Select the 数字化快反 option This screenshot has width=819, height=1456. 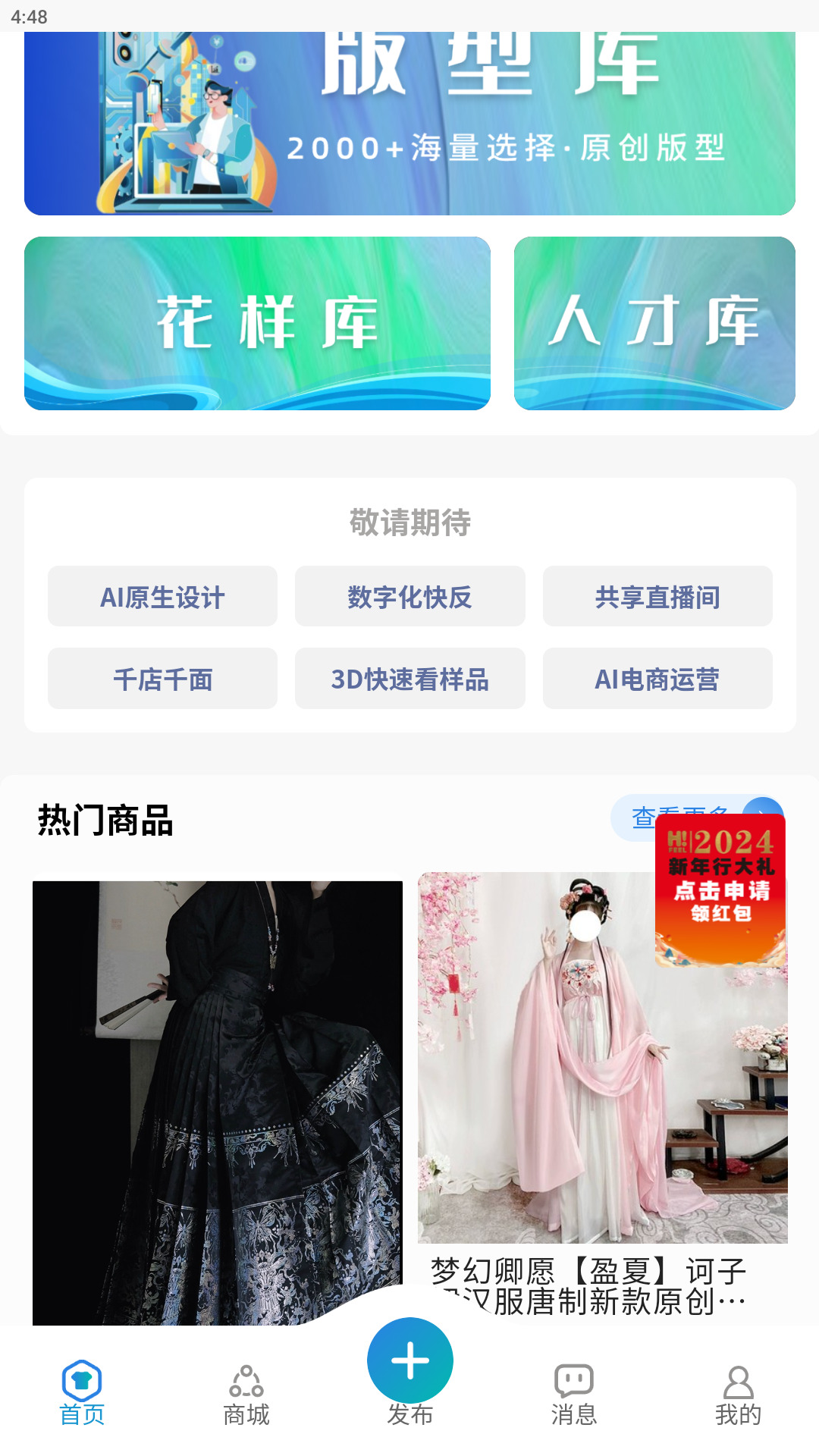tap(410, 597)
